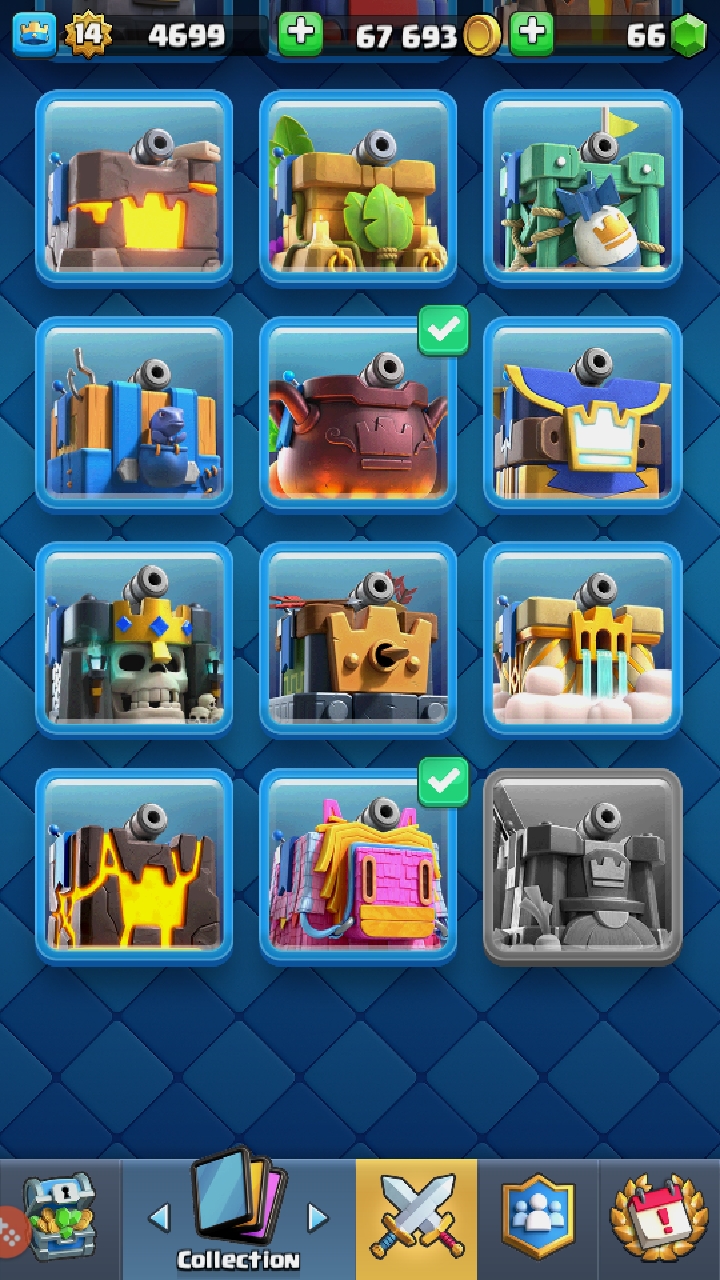Open the shop chest tab
The image size is (720, 1280).
59,1220
